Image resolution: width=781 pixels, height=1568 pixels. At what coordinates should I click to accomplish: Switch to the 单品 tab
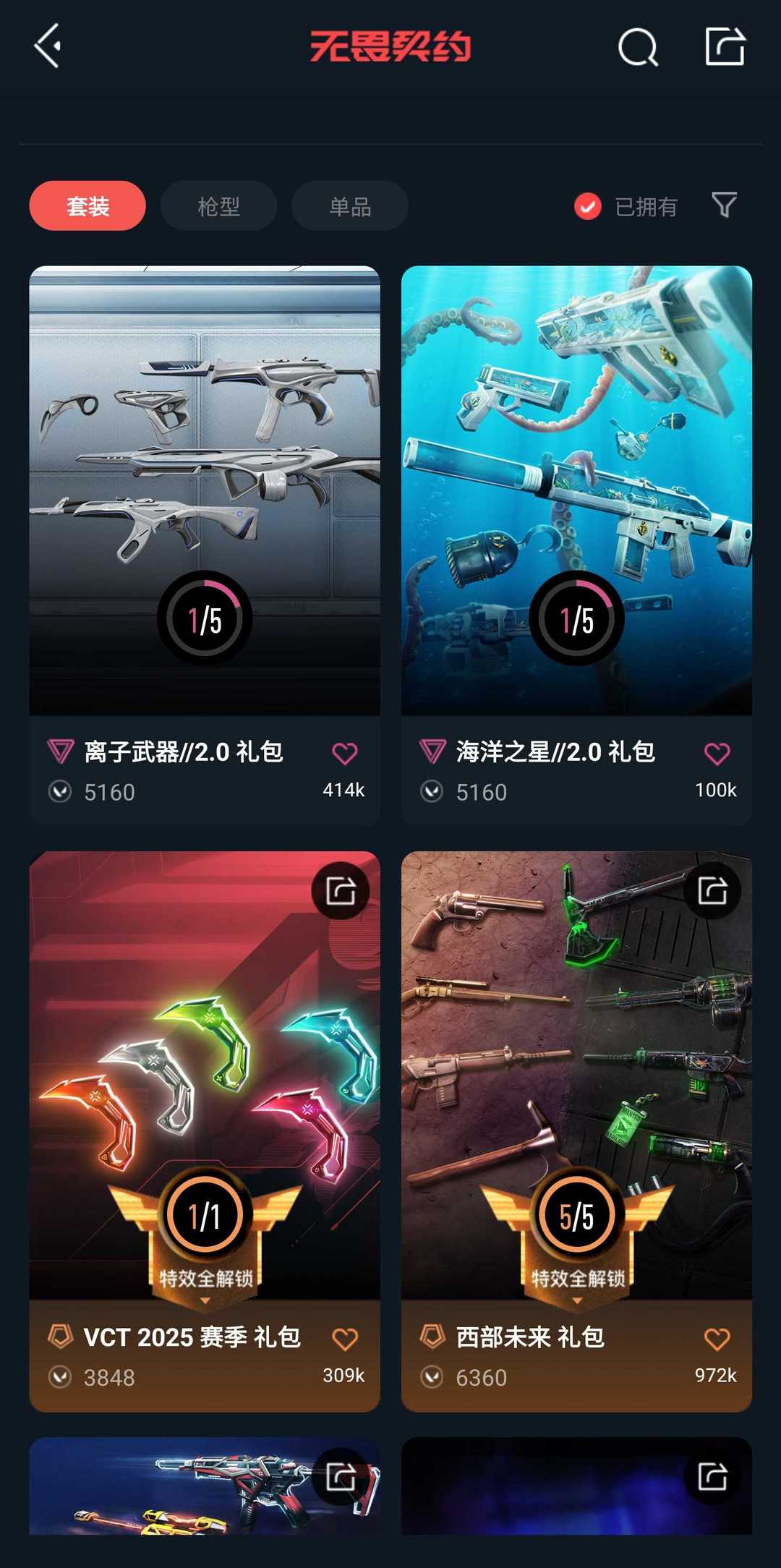350,206
